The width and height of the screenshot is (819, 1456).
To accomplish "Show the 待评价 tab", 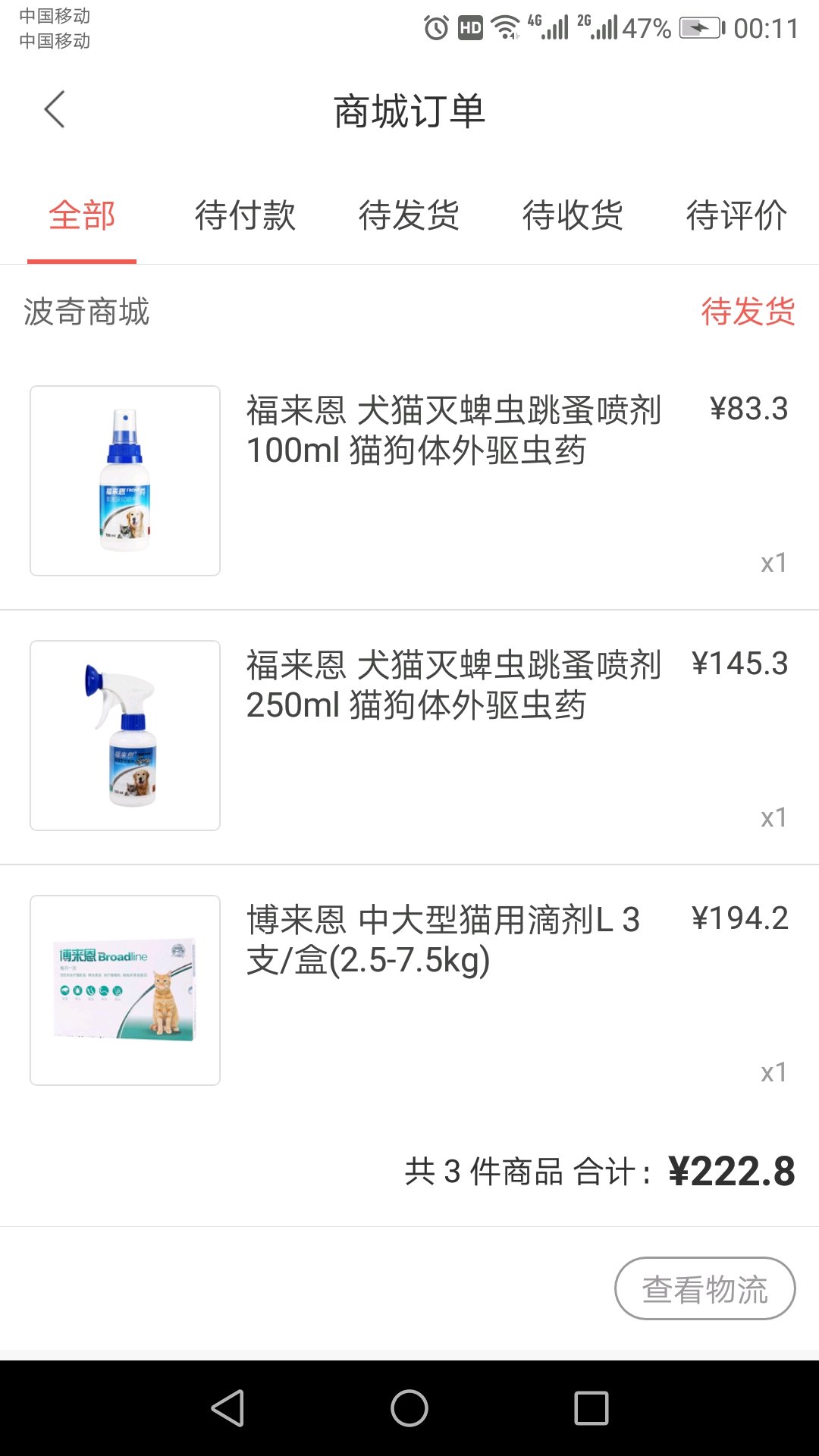I will pos(736,215).
